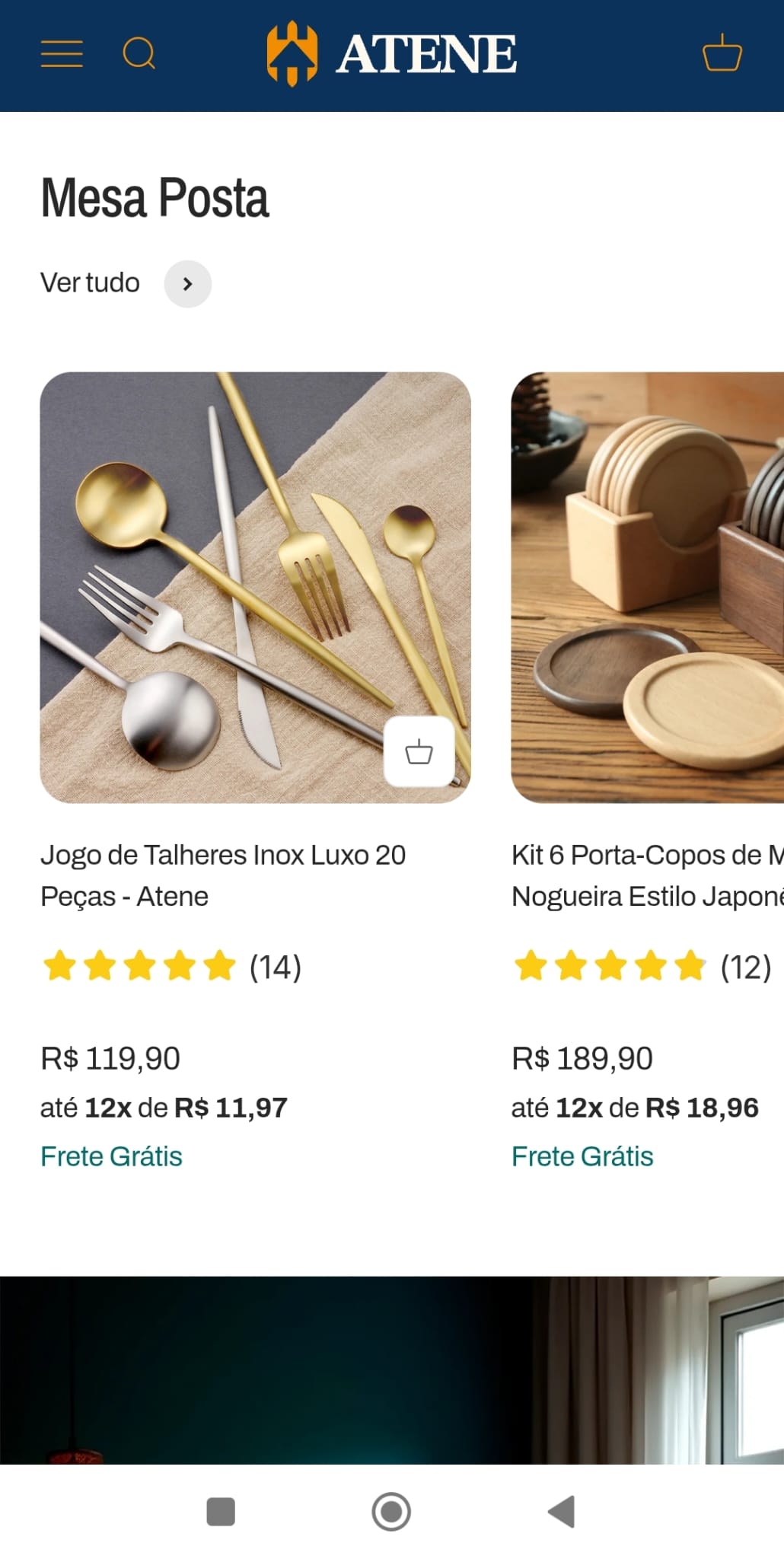This screenshot has width=784, height=1559.
Task: Select a star in the cutlery rating
Action: (x=137, y=968)
